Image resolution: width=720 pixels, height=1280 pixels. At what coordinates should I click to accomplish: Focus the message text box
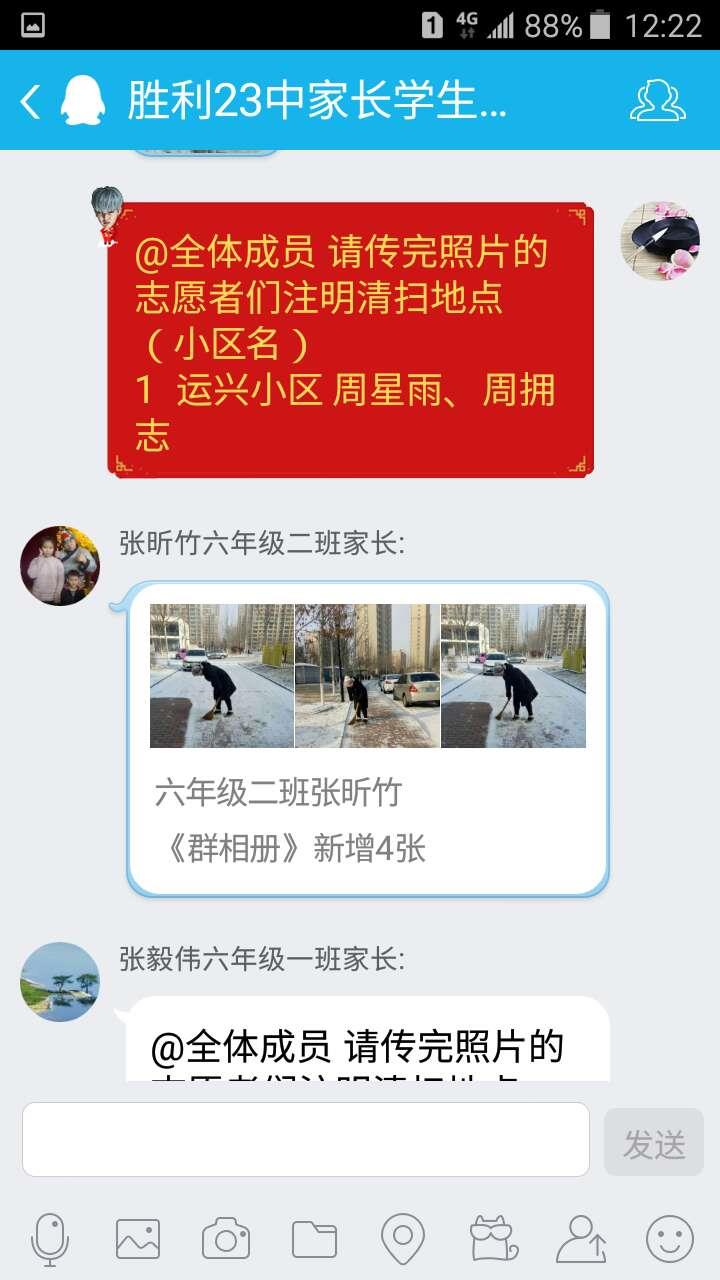point(306,1139)
